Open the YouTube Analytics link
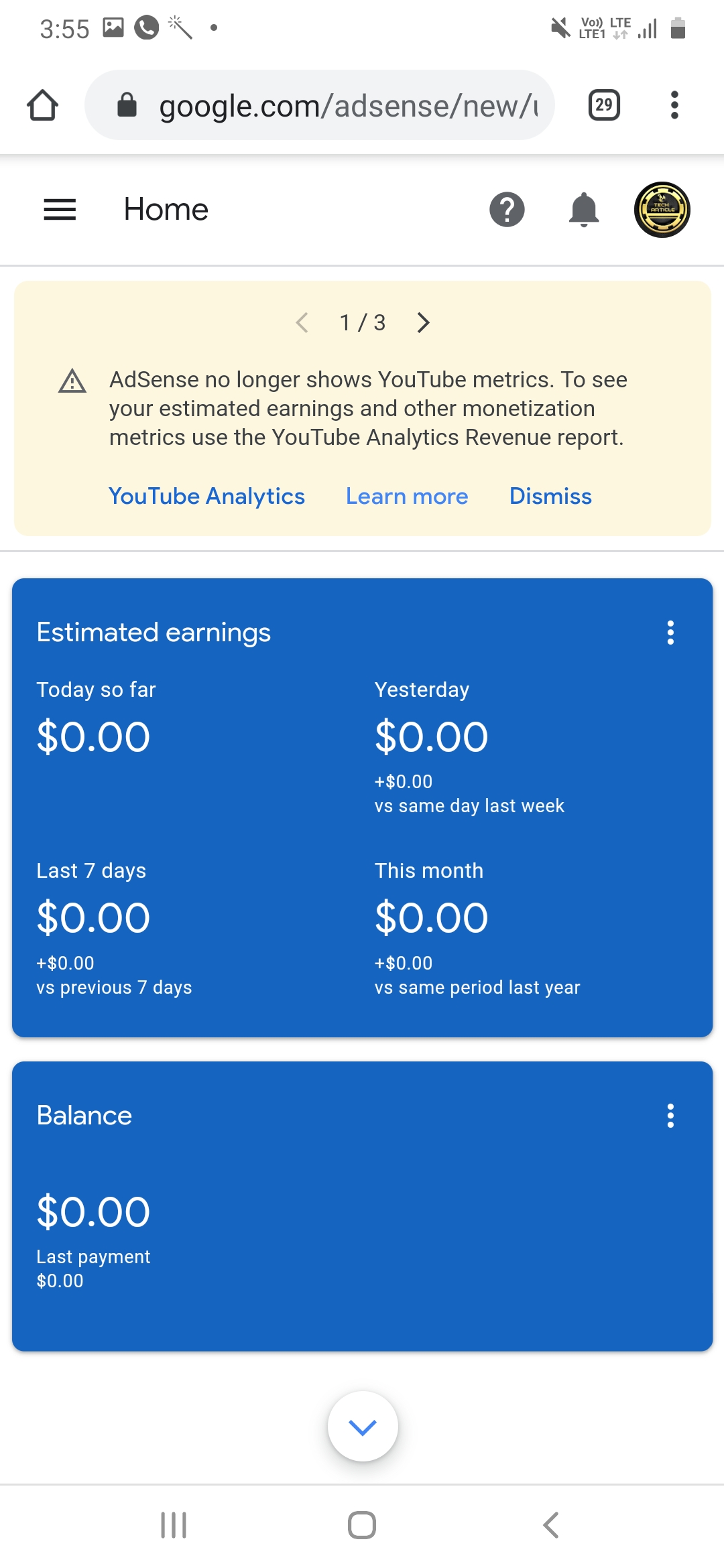 point(206,497)
